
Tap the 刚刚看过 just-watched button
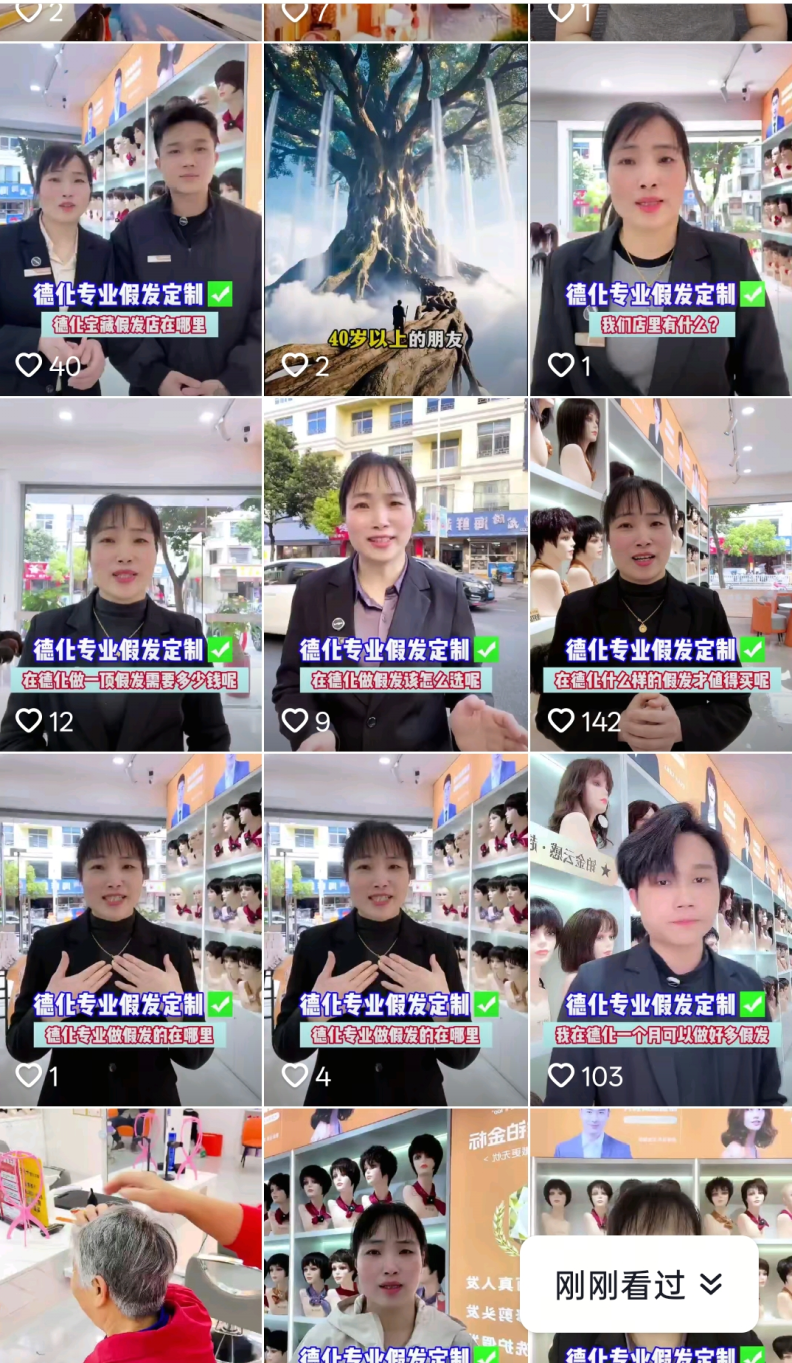pyautogui.click(x=638, y=1285)
